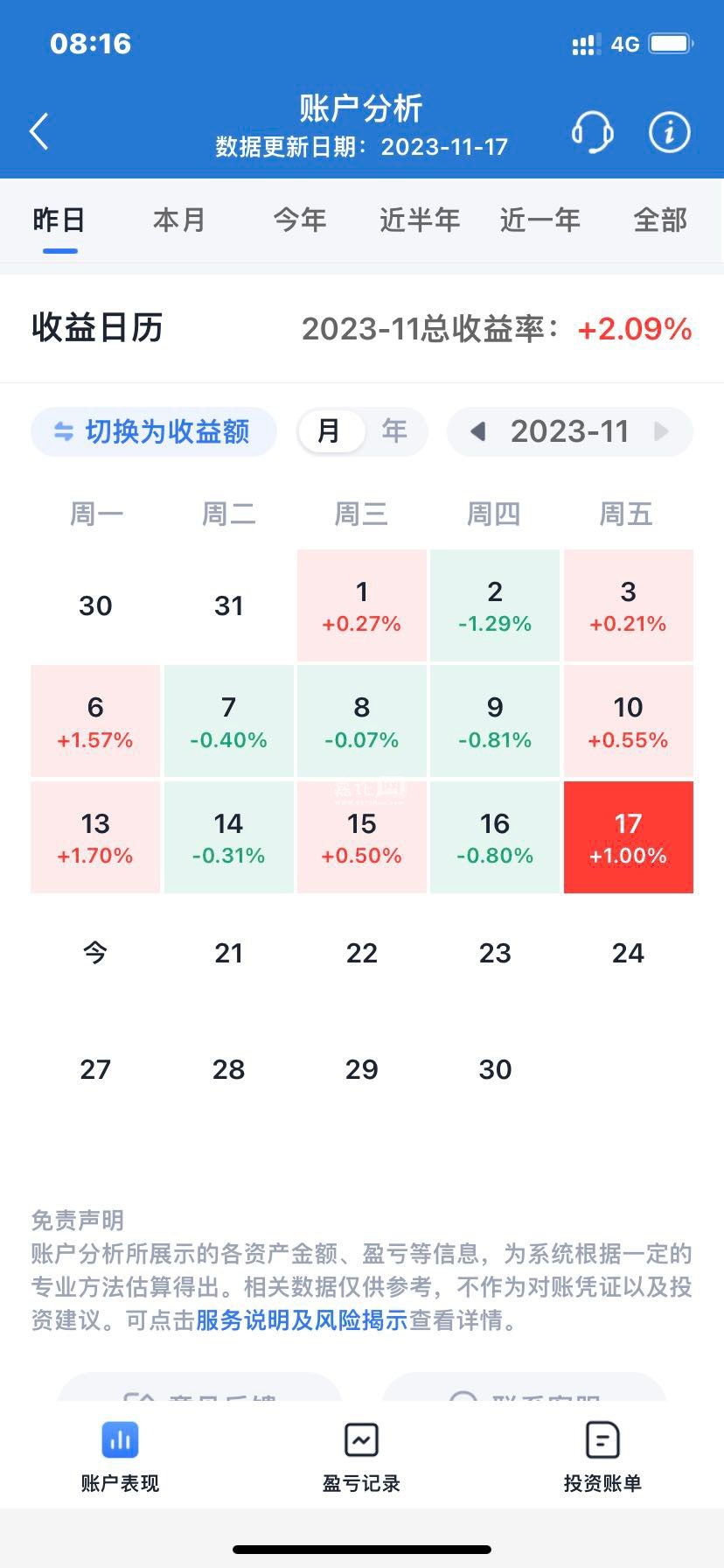Go to previous month arrow beside 2023-11
This screenshot has height=1568, width=724.
(477, 431)
